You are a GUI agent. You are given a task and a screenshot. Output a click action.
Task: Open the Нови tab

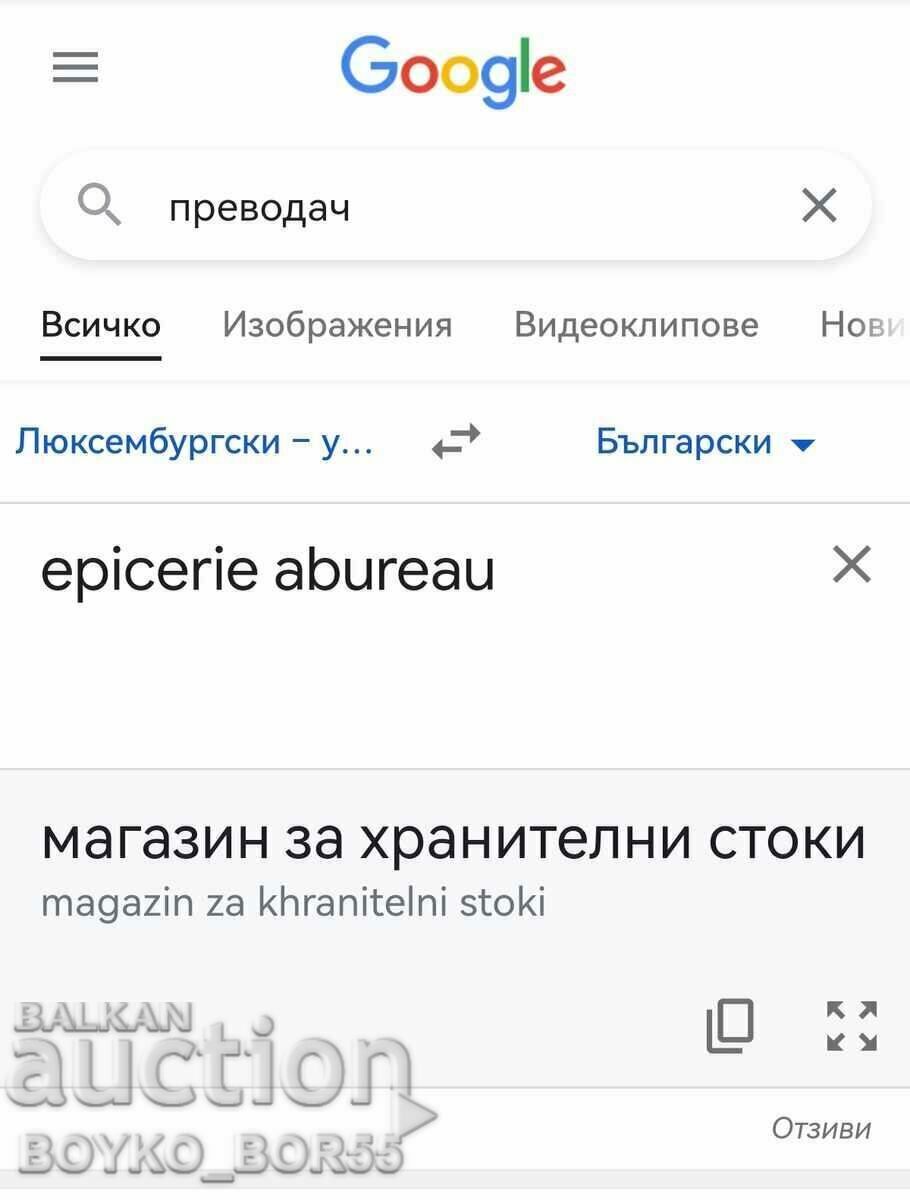pyautogui.click(x=862, y=325)
